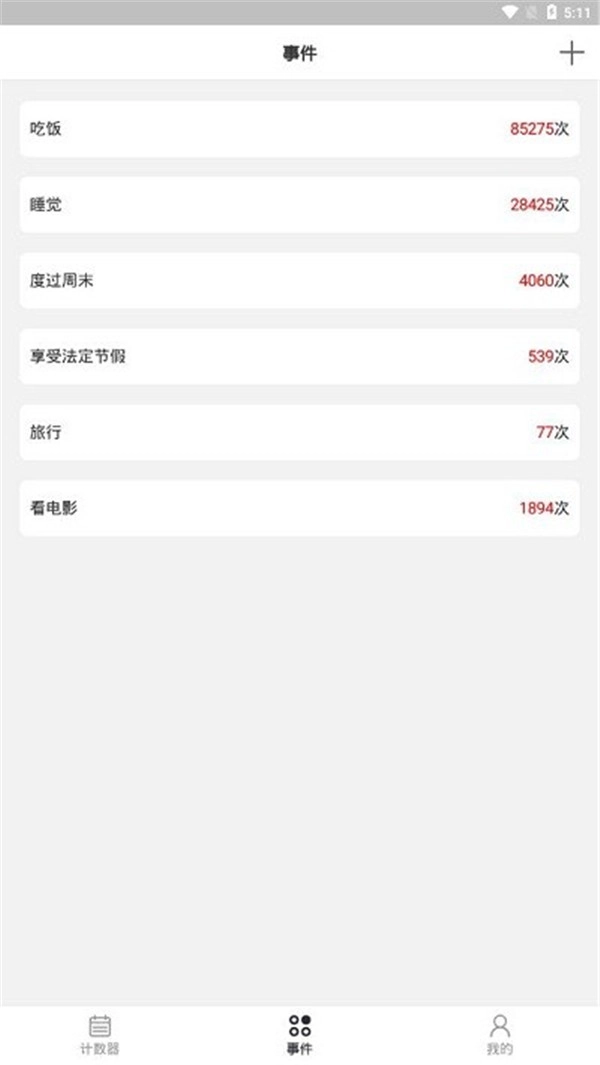Open the 旅行 event row
The image size is (600, 1065).
pyautogui.click(x=299, y=433)
